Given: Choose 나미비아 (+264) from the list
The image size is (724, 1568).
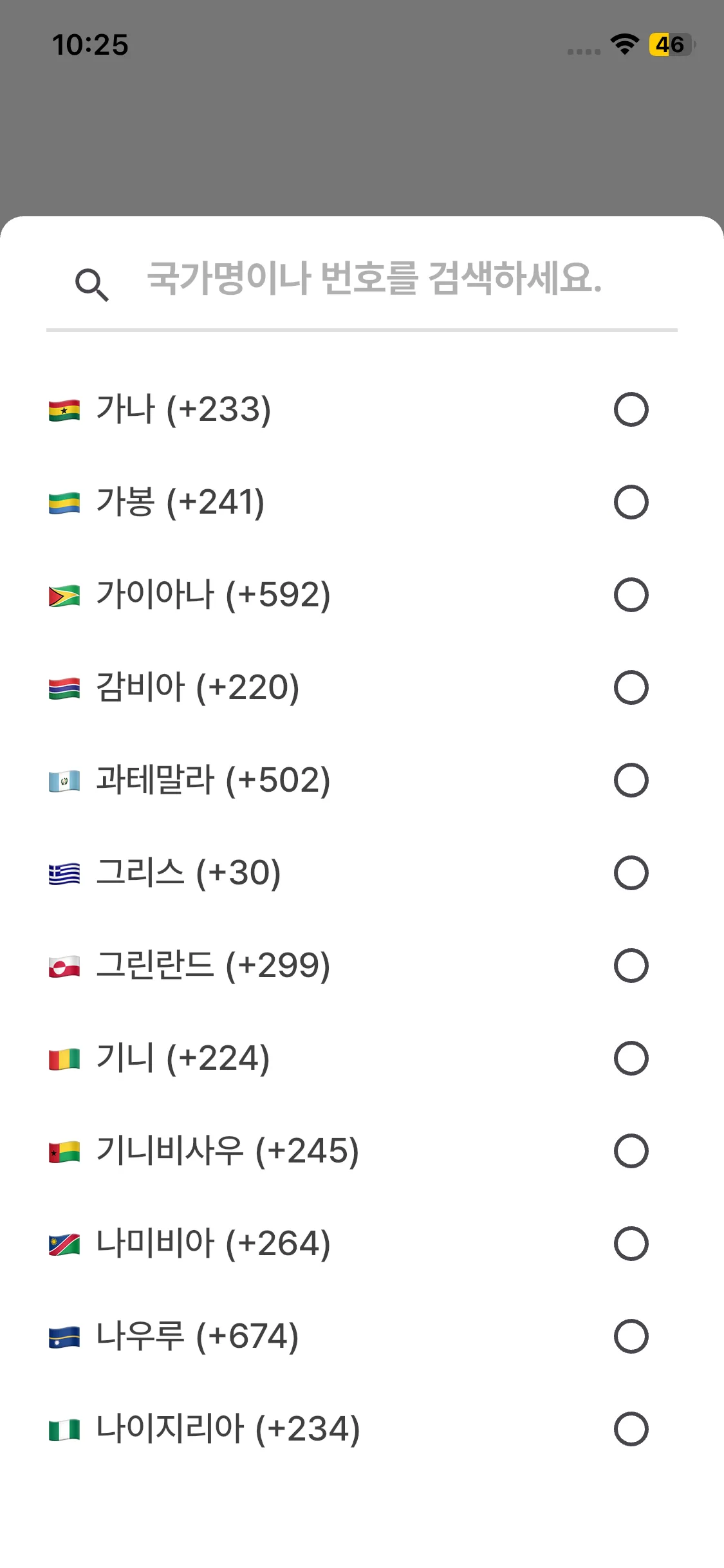Looking at the screenshot, I should 631,1244.
